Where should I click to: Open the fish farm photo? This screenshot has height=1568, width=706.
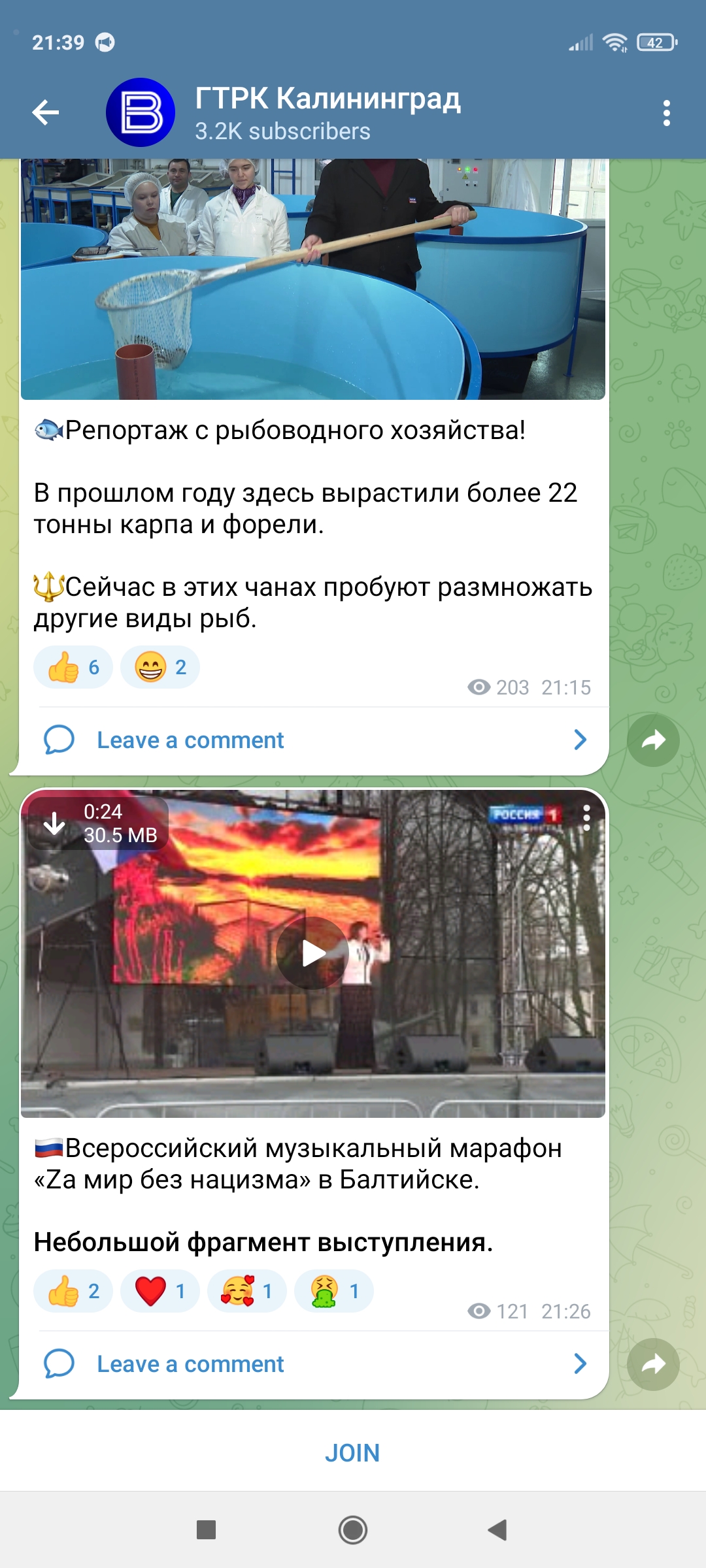312,279
